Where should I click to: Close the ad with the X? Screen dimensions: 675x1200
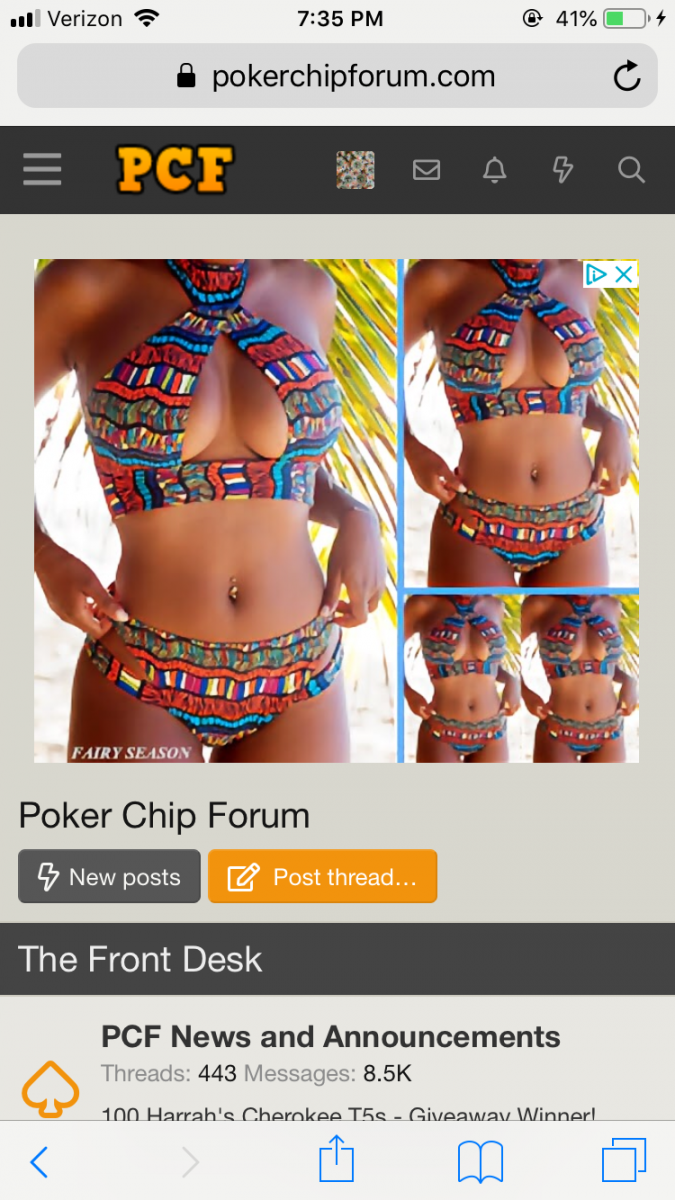624,274
